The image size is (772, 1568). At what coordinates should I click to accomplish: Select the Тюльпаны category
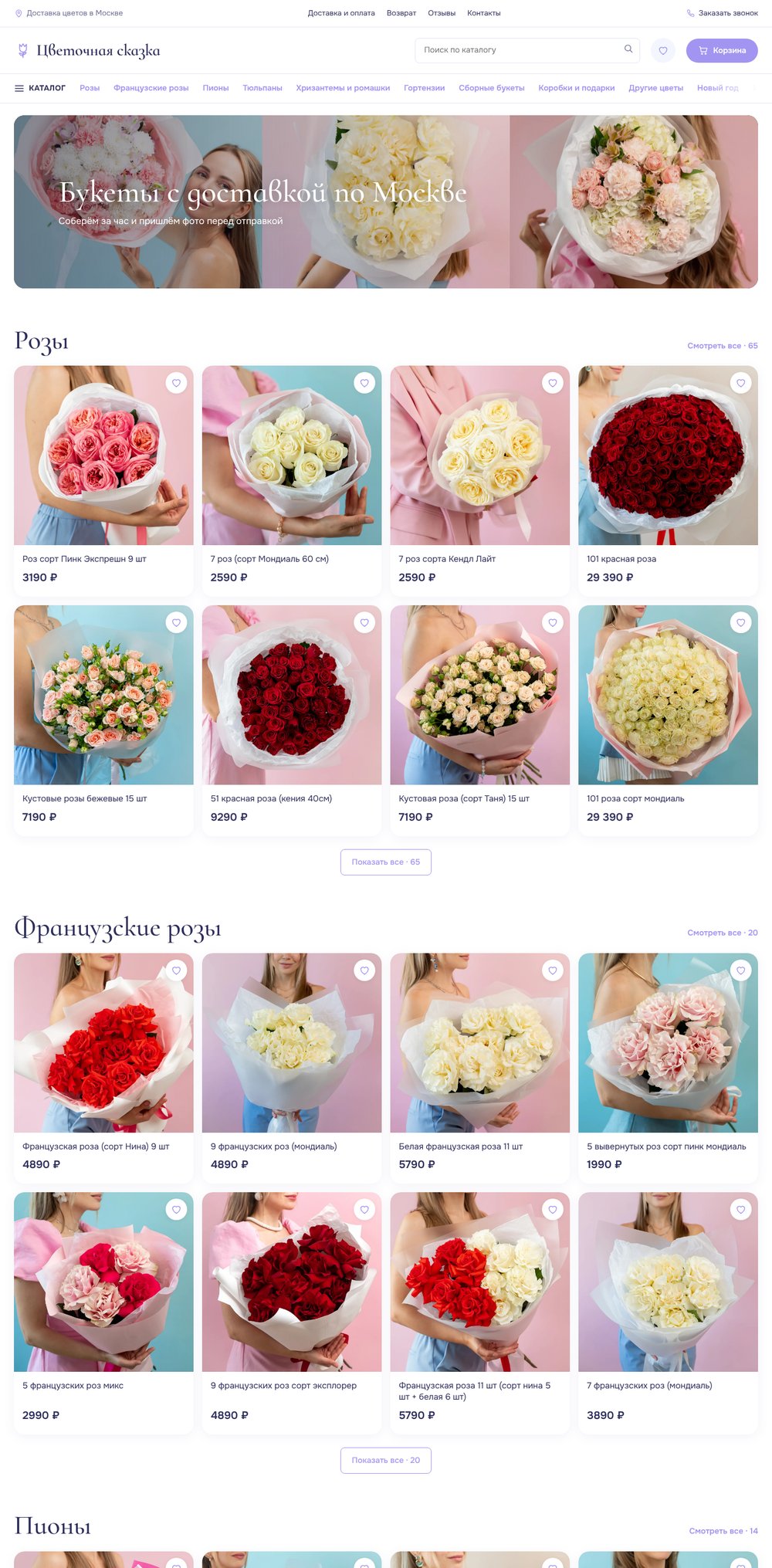262,88
